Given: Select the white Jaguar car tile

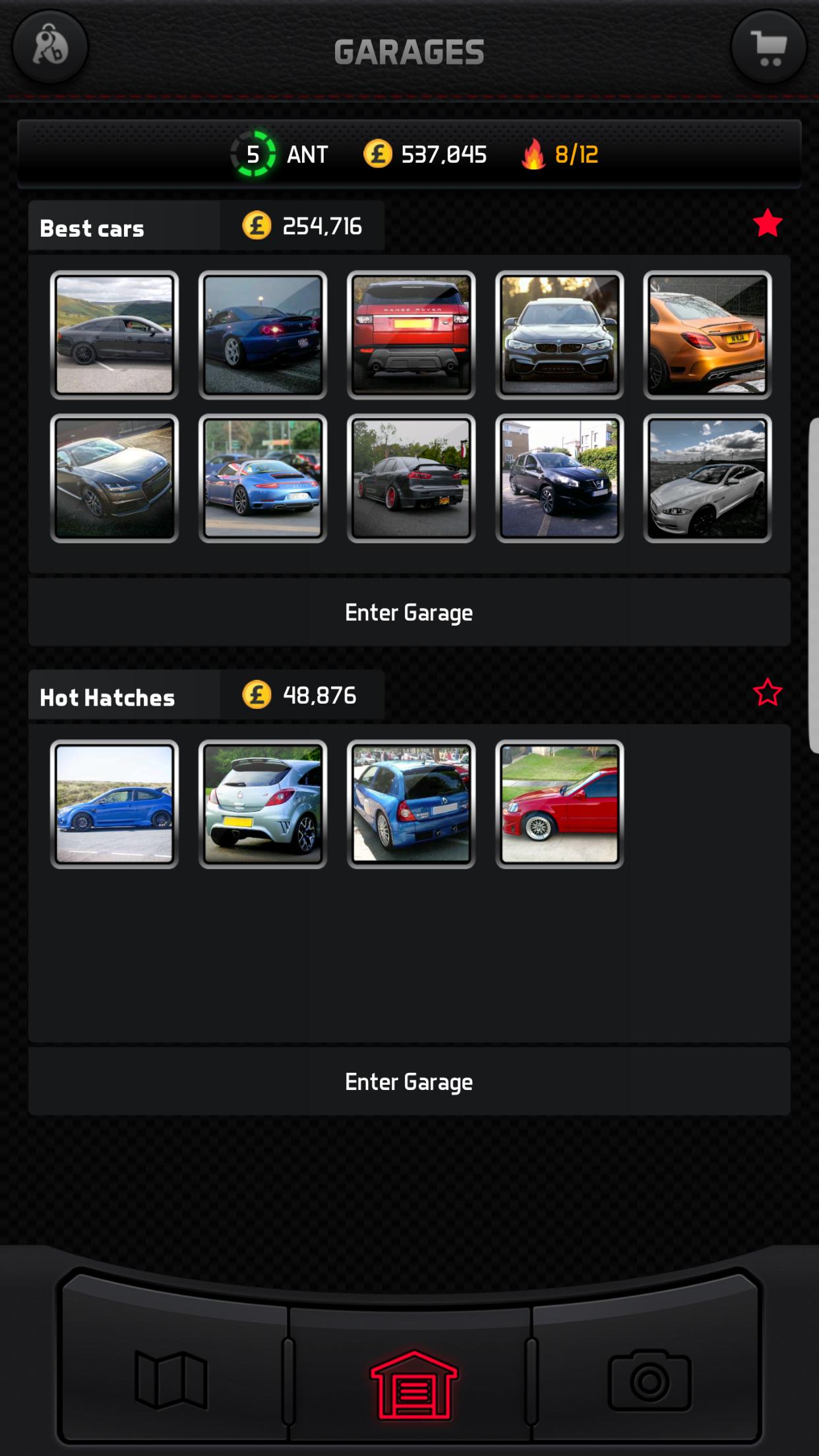Looking at the screenshot, I should pos(708,478).
